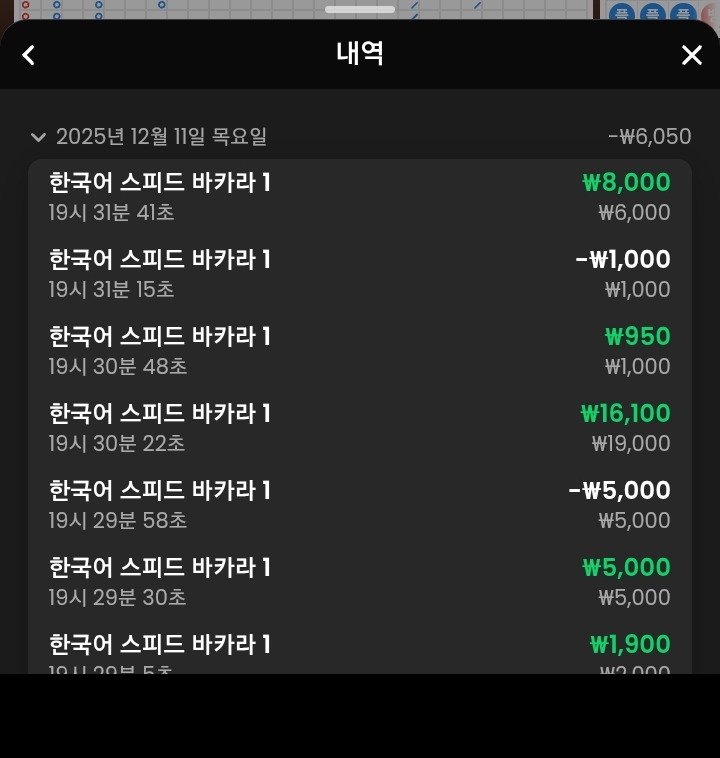Viewport: 720px width, 758px height.
Task: Go back from the 내역 screen
Action: point(29,55)
